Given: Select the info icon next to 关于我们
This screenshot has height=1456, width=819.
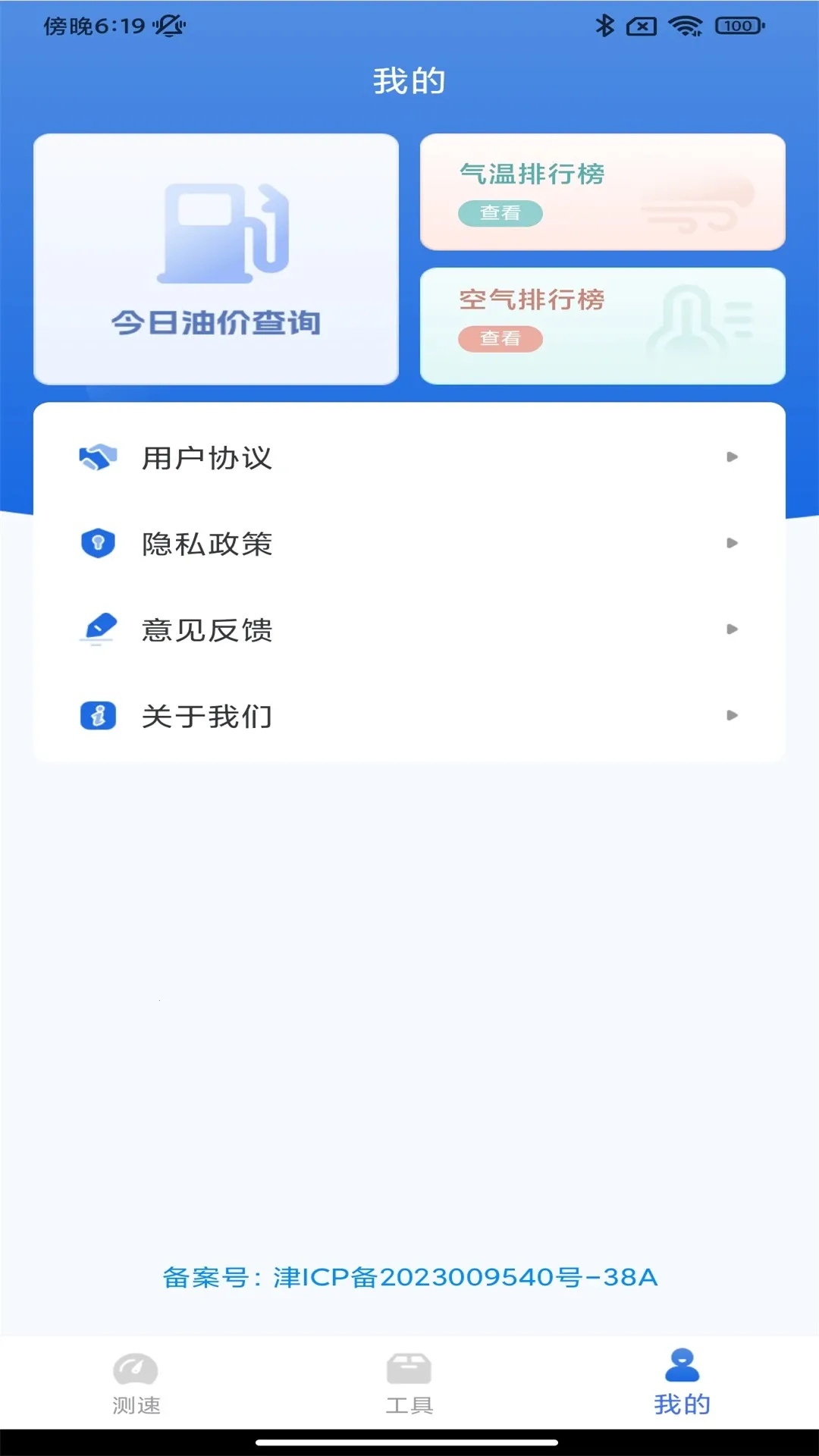Looking at the screenshot, I should click(97, 714).
